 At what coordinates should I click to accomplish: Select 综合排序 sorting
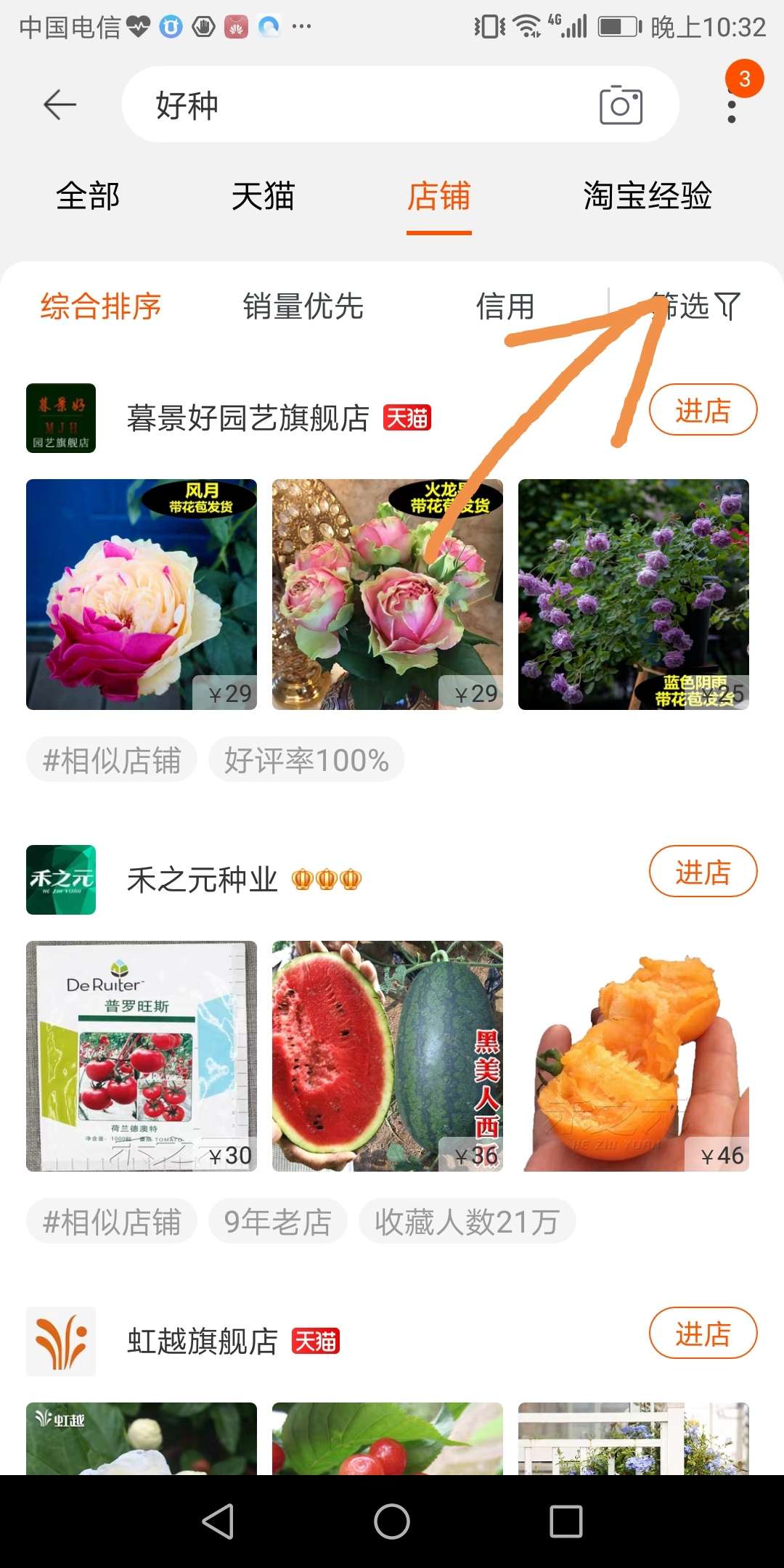pyautogui.click(x=101, y=306)
